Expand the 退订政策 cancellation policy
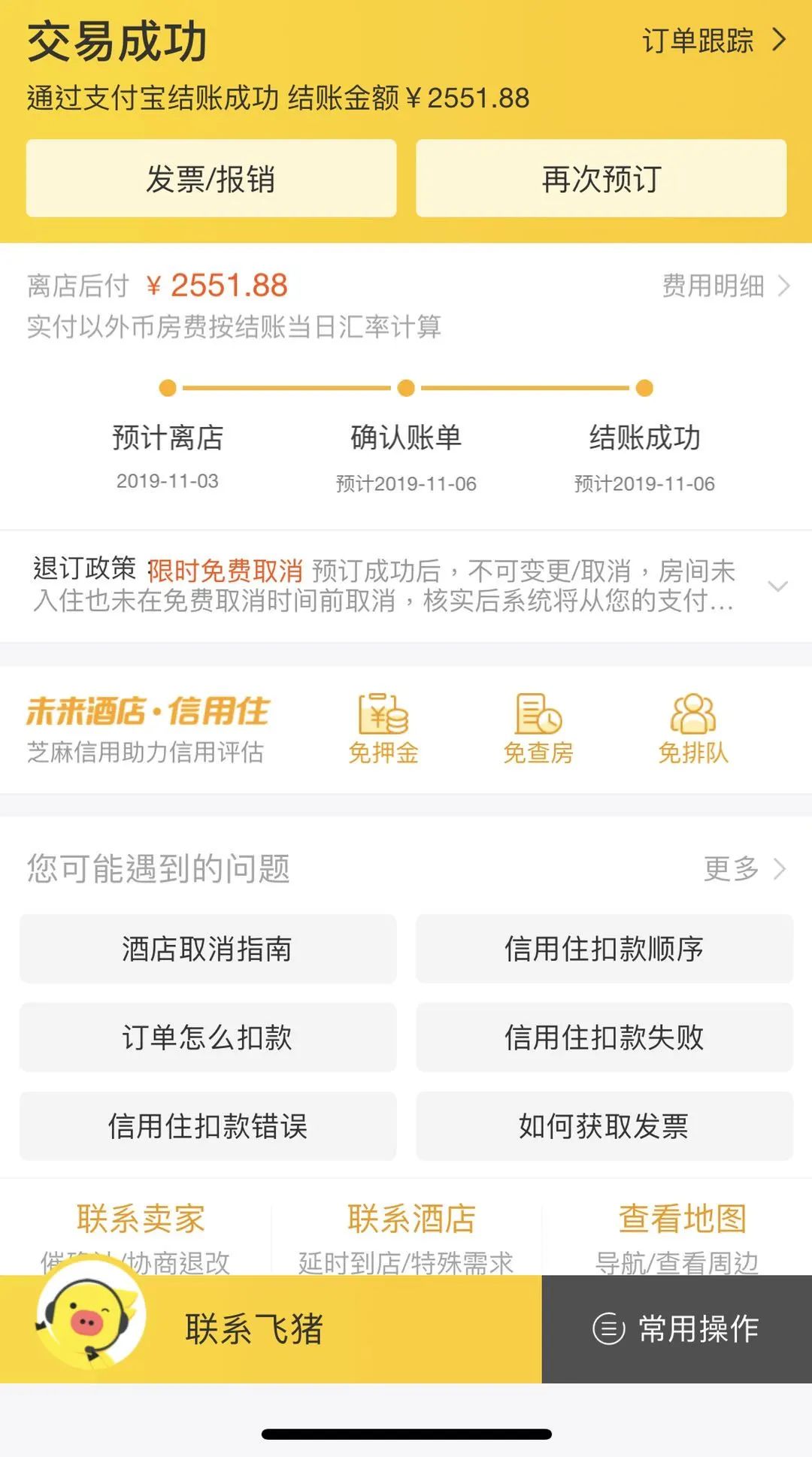This screenshot has height=1457, width=812. 777,586
